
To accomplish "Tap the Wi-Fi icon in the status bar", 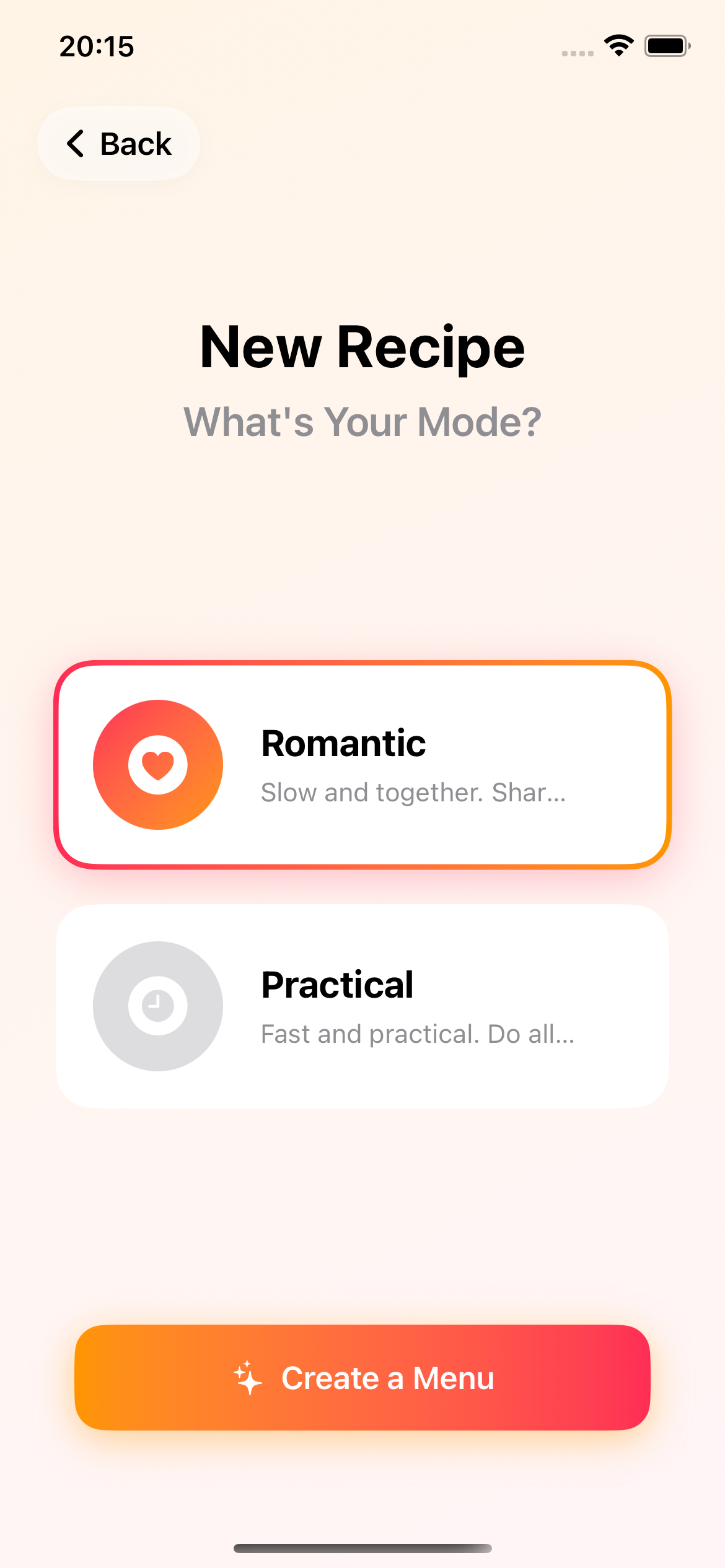I will point(618,44).
